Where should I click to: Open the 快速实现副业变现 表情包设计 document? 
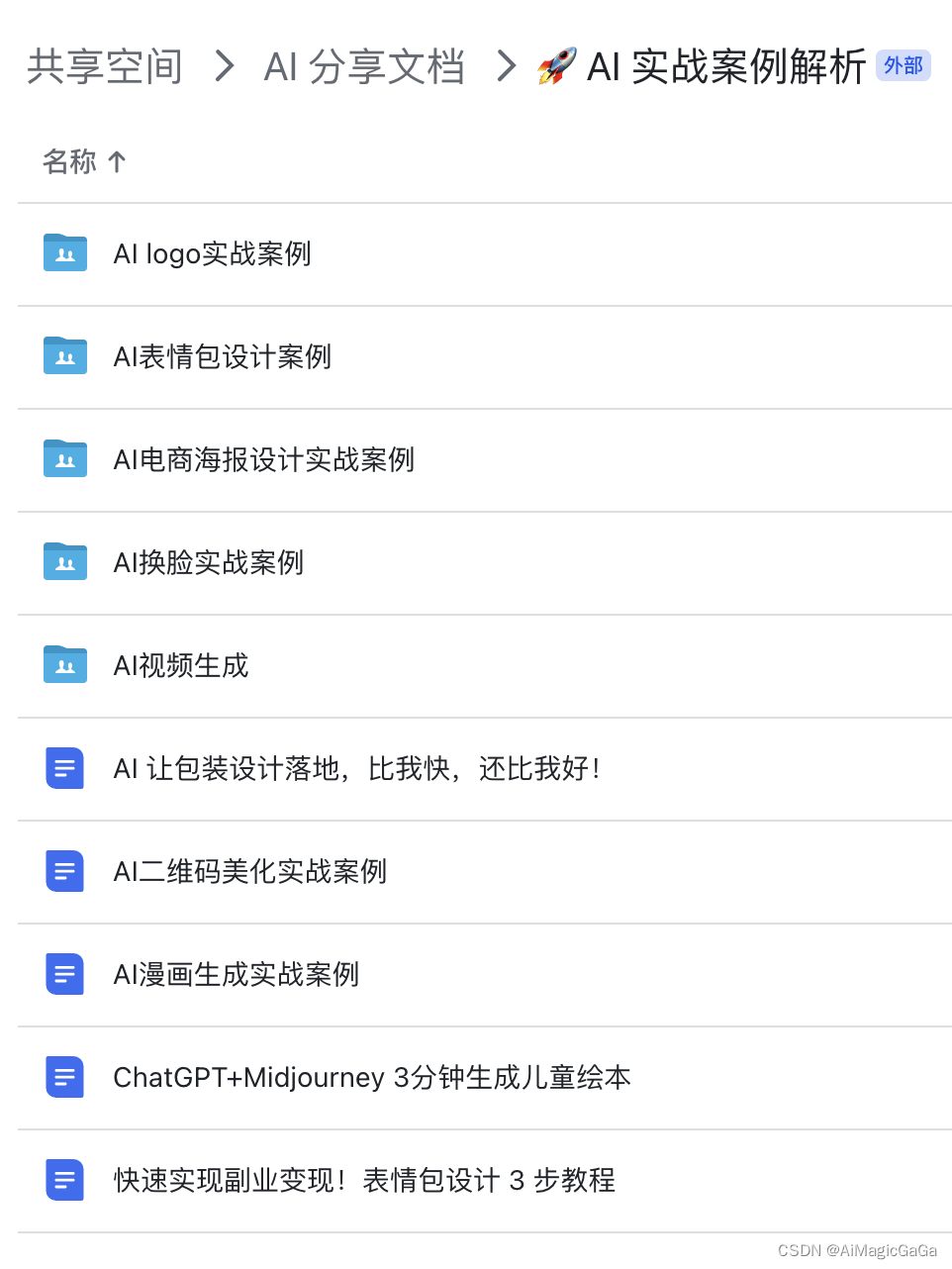[363, 1181]
